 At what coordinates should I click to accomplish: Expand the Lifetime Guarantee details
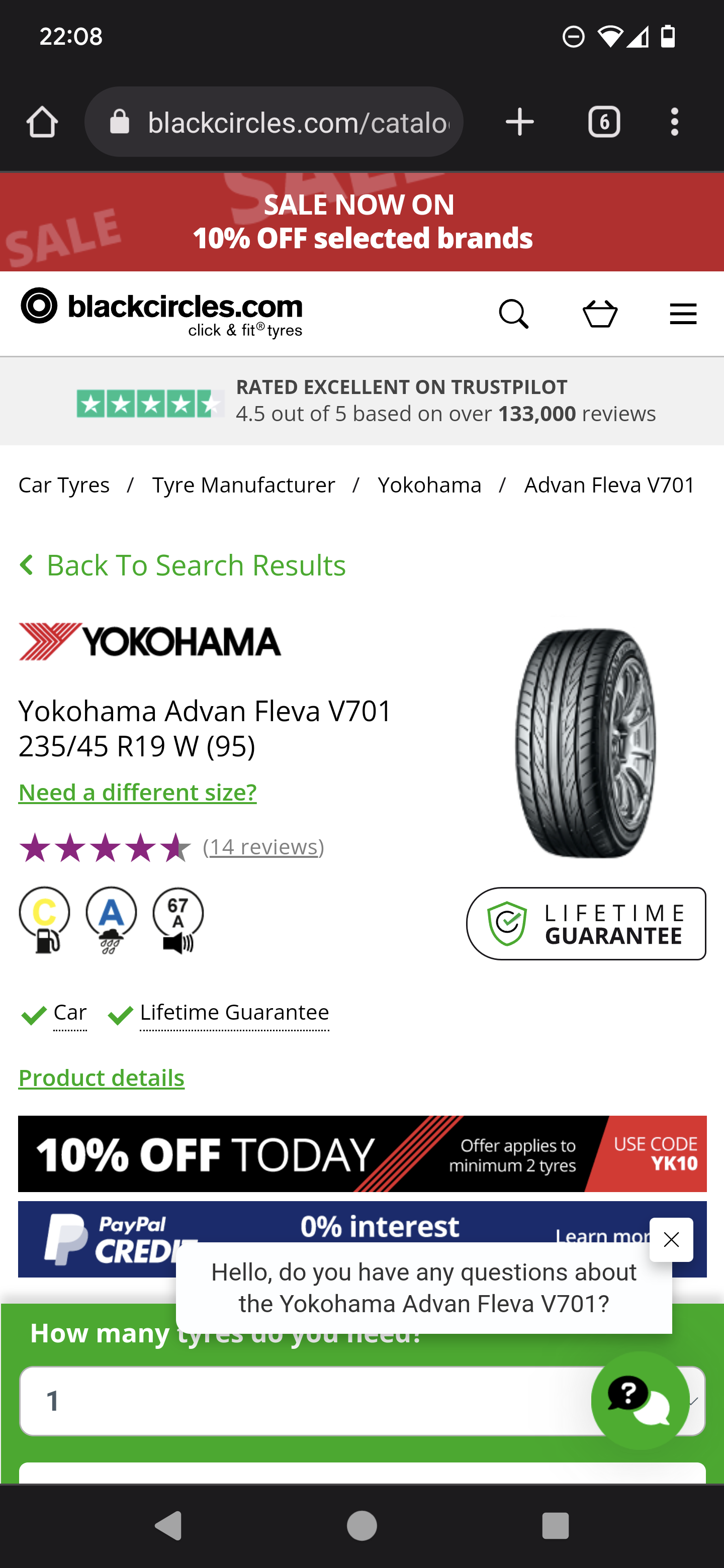pyautogui.click(x=234, y=1012)
